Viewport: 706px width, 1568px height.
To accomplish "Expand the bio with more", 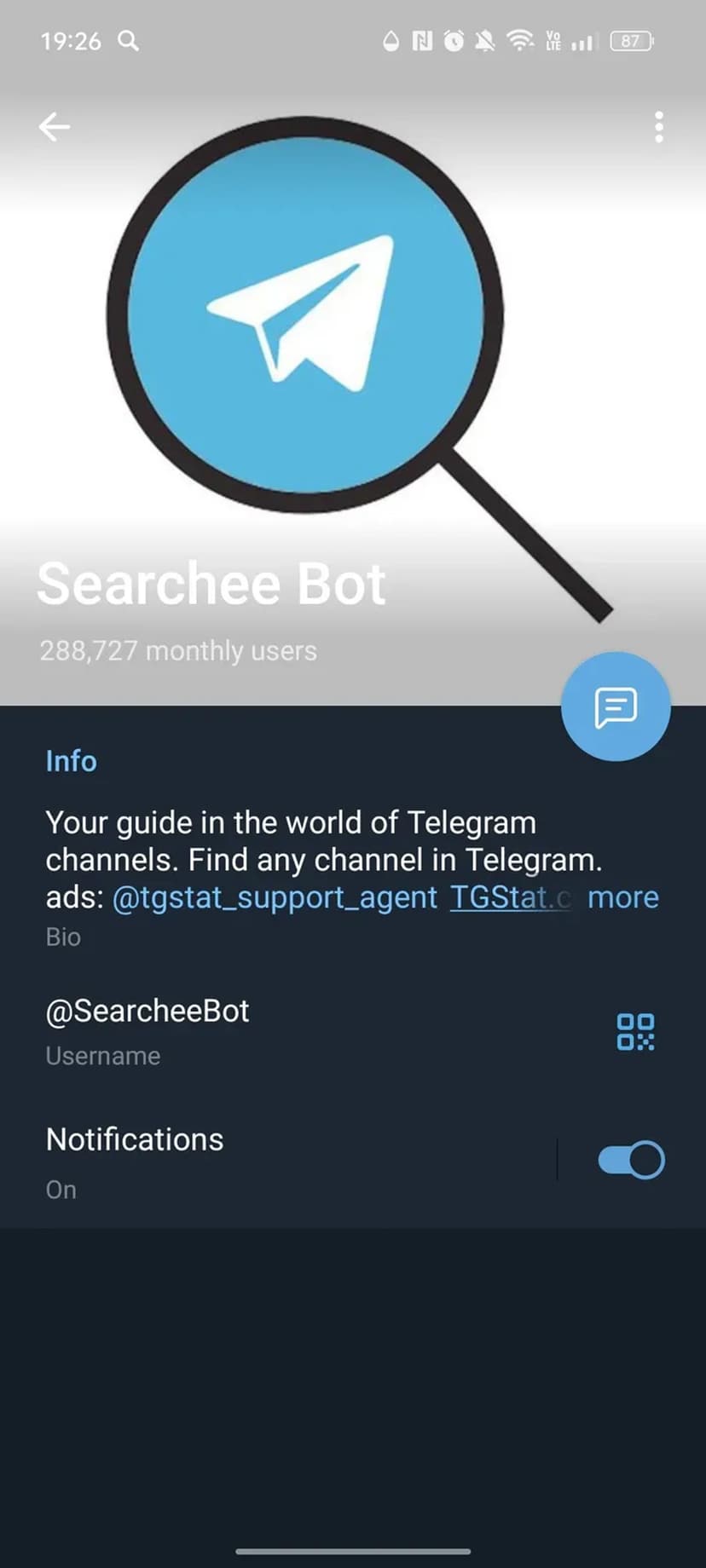I will pos(622,897).
